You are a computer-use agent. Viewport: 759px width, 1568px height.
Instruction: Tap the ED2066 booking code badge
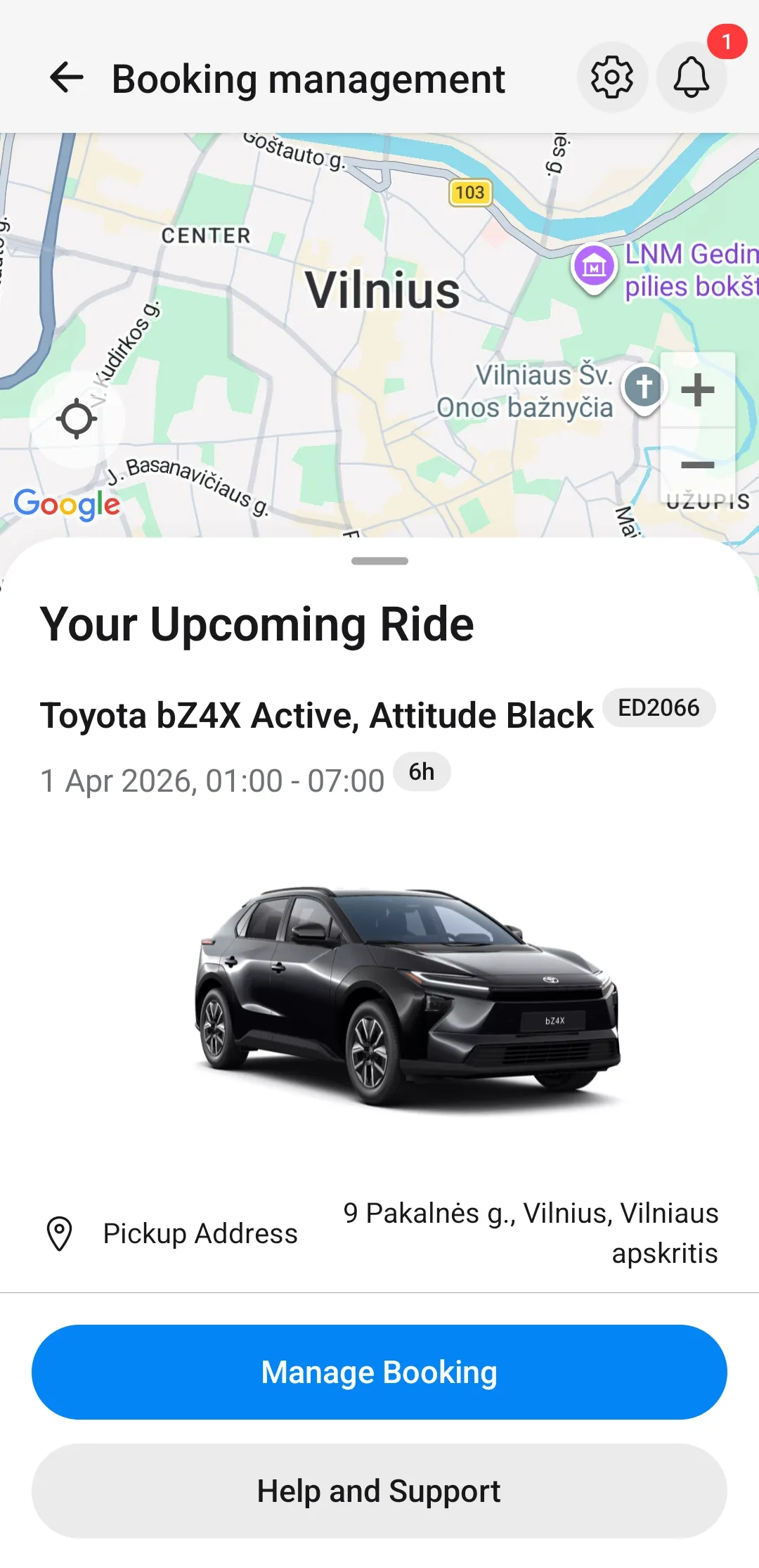(x=659, y=709)
